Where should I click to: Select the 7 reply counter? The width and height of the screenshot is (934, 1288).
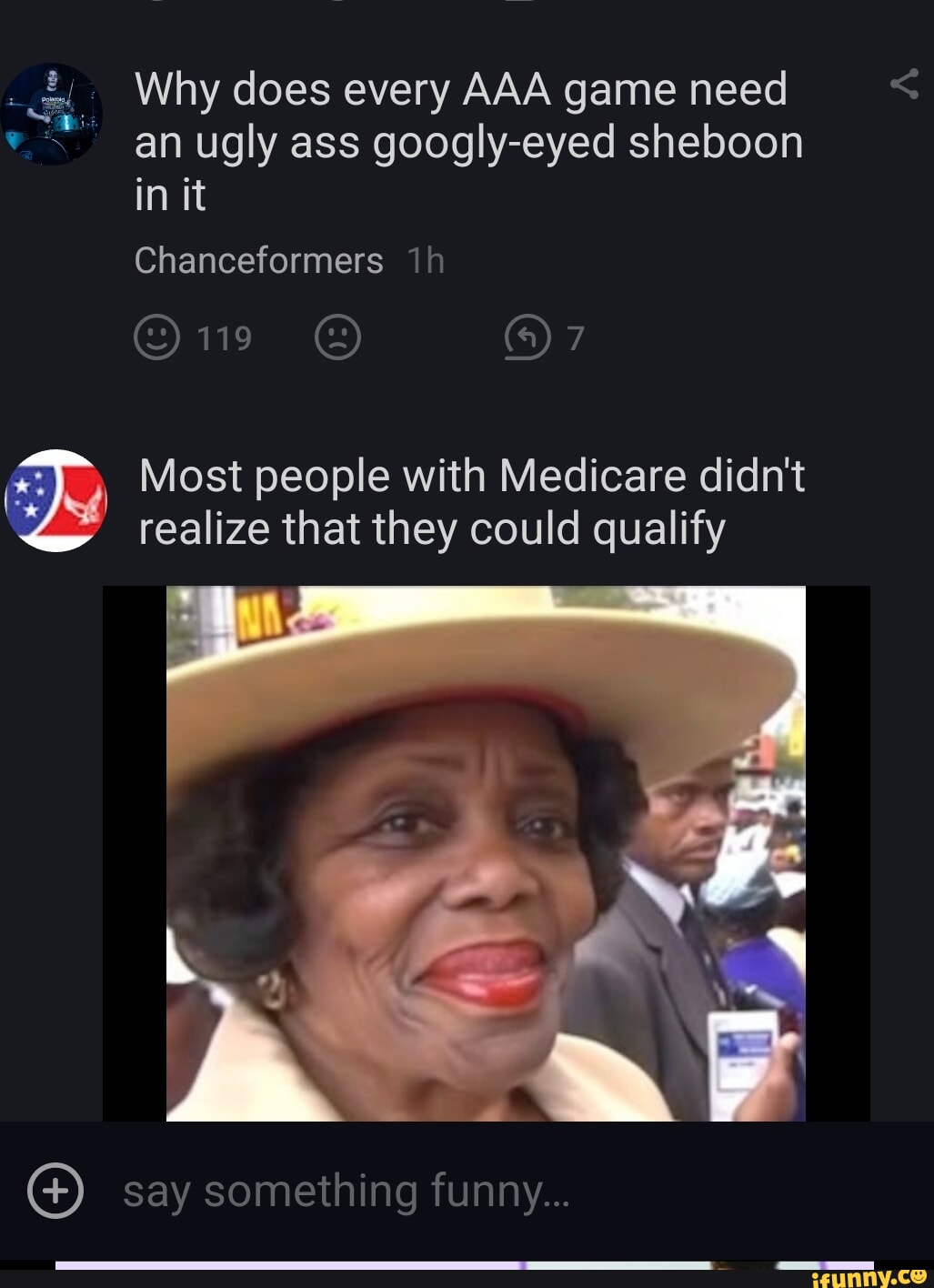click(574, 338)
